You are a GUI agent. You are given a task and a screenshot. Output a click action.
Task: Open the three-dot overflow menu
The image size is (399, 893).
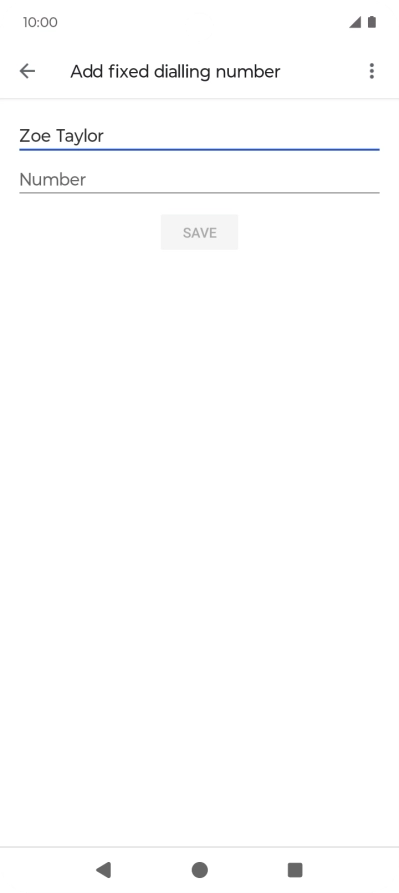(372, 71)
